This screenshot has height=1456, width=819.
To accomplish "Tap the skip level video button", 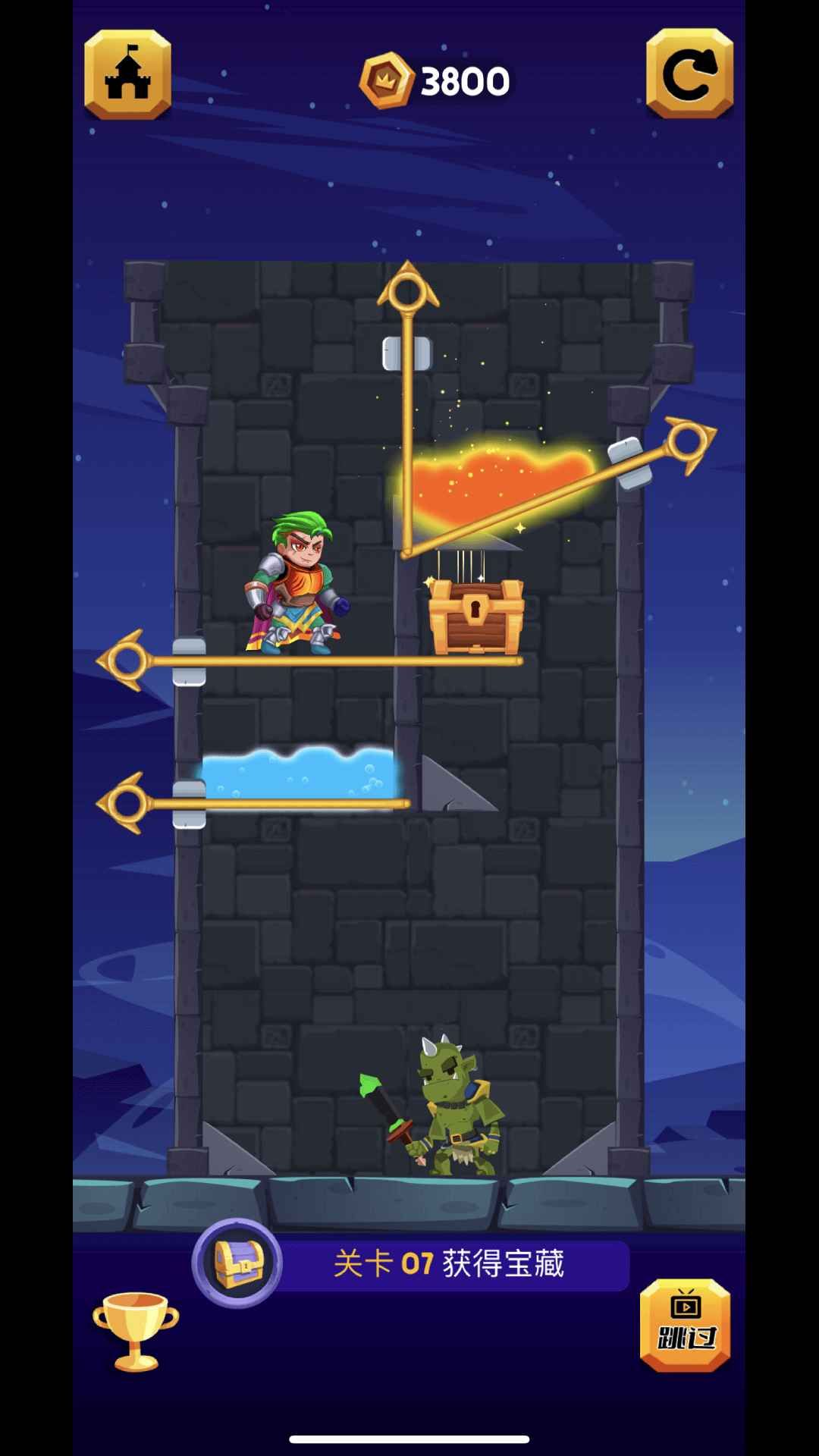I will [x=686, y=1325].
